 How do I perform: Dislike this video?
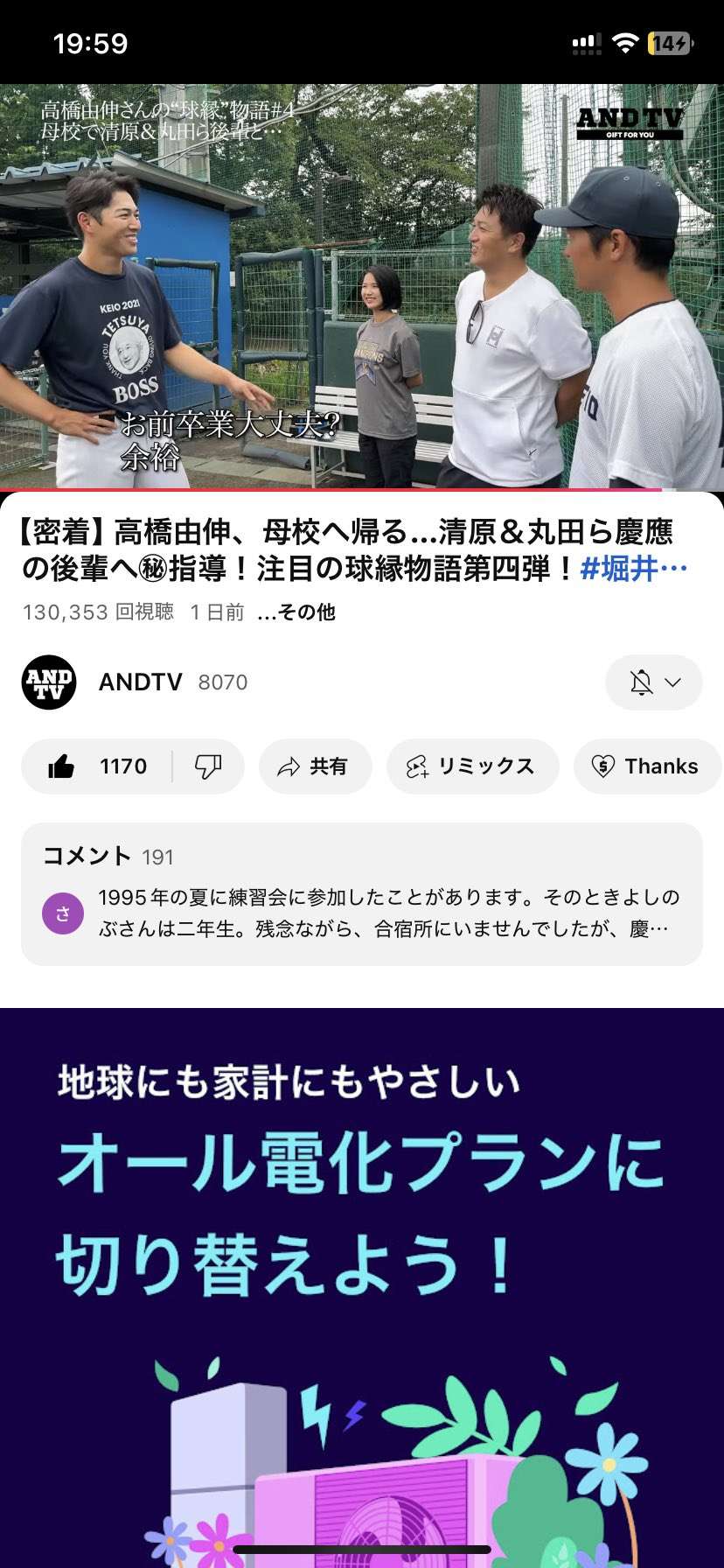pyautogui.click(x=208, y=766)
